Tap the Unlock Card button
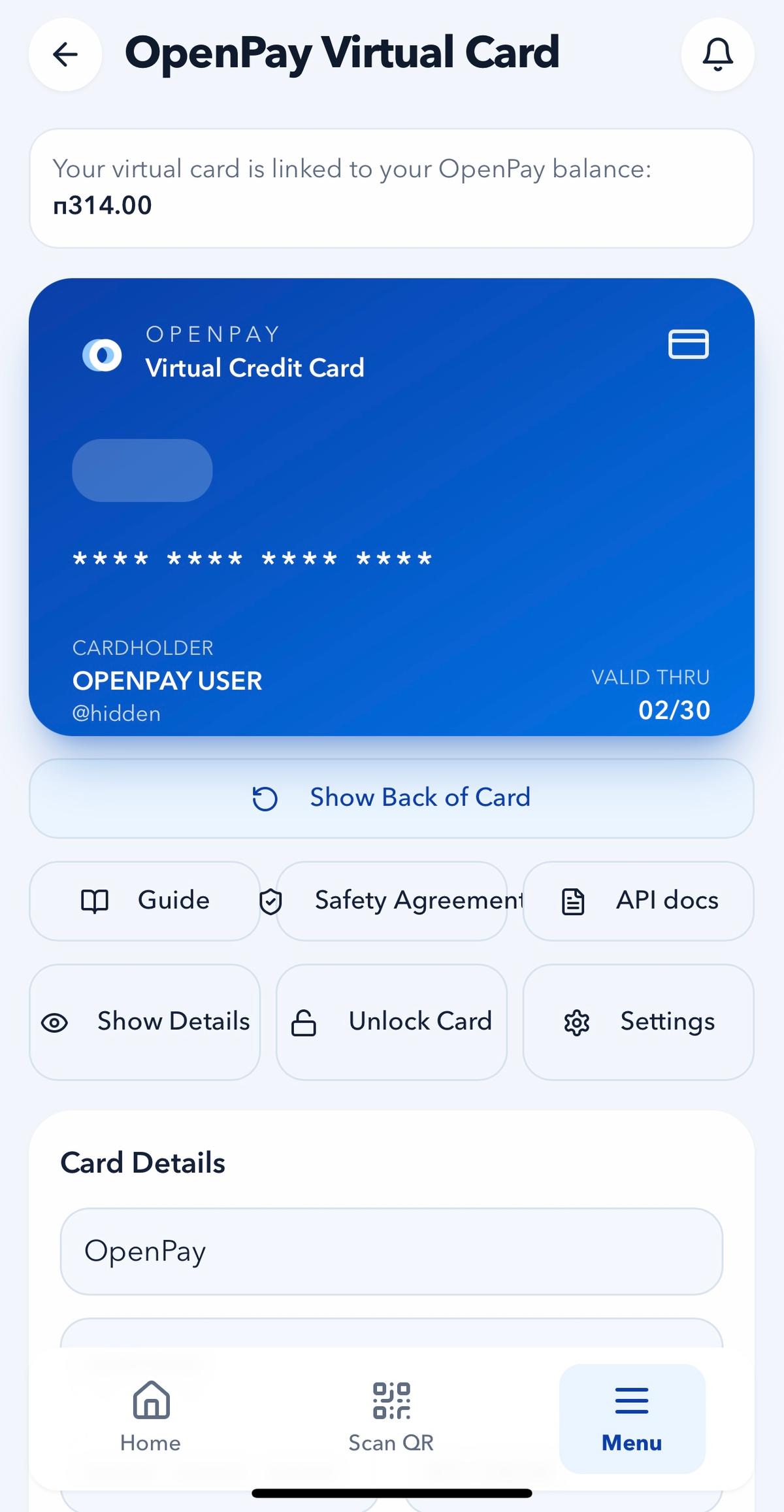Viewport: 784px width, 1512px height. click(391, 1022)
